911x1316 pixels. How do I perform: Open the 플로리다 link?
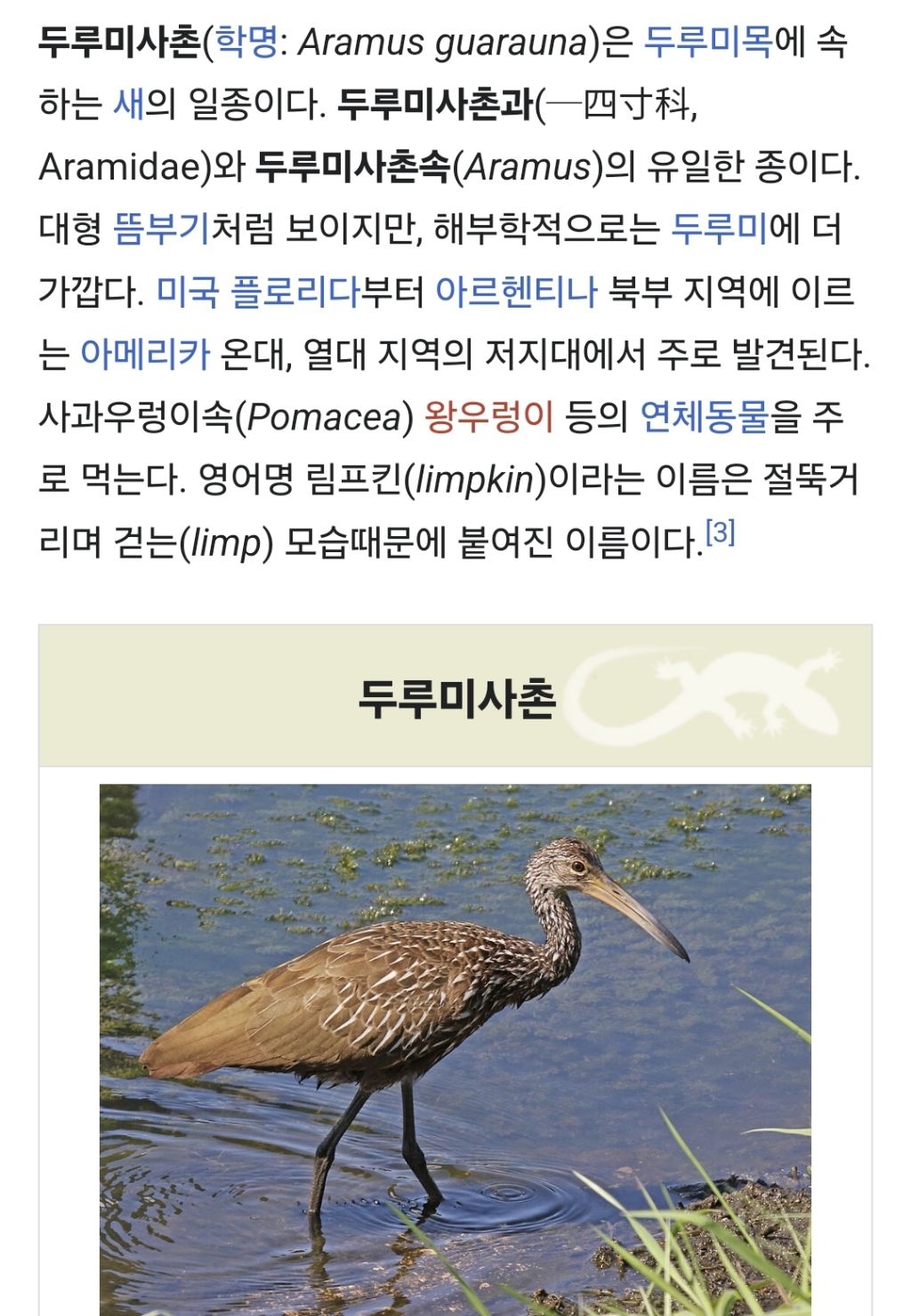tap(295, 291)
